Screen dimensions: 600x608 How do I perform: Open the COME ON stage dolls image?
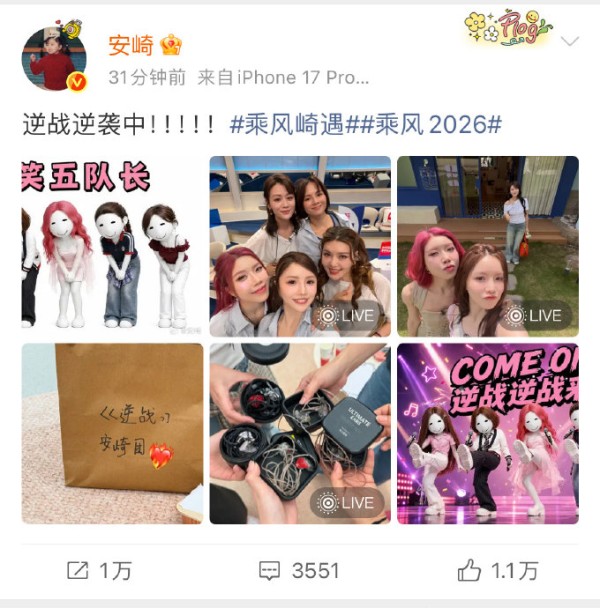488,434
